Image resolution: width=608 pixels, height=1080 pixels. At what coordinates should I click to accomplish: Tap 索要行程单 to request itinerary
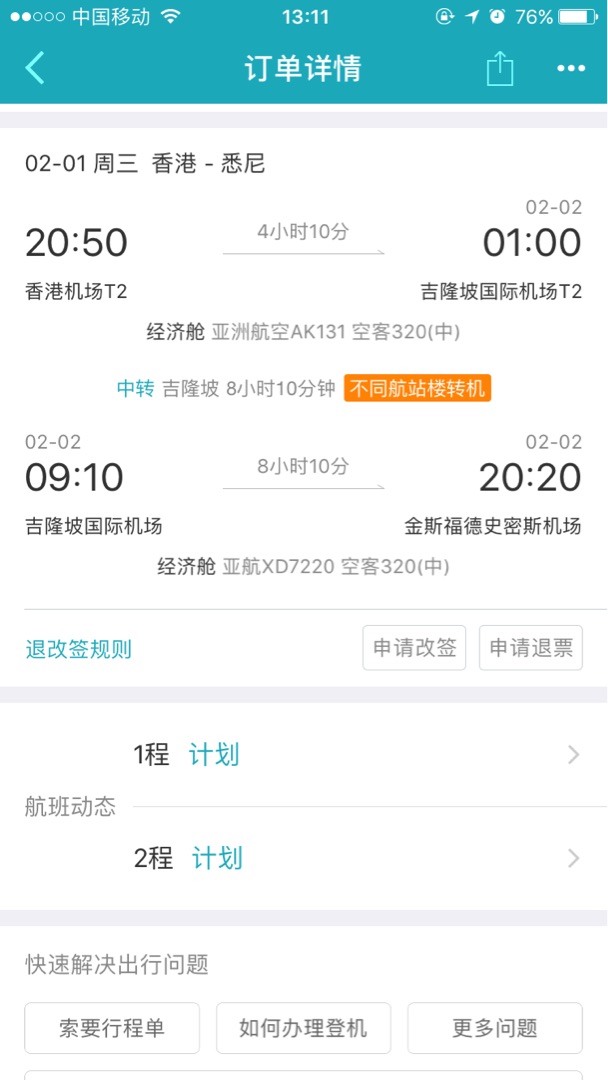click(112, 1028)
